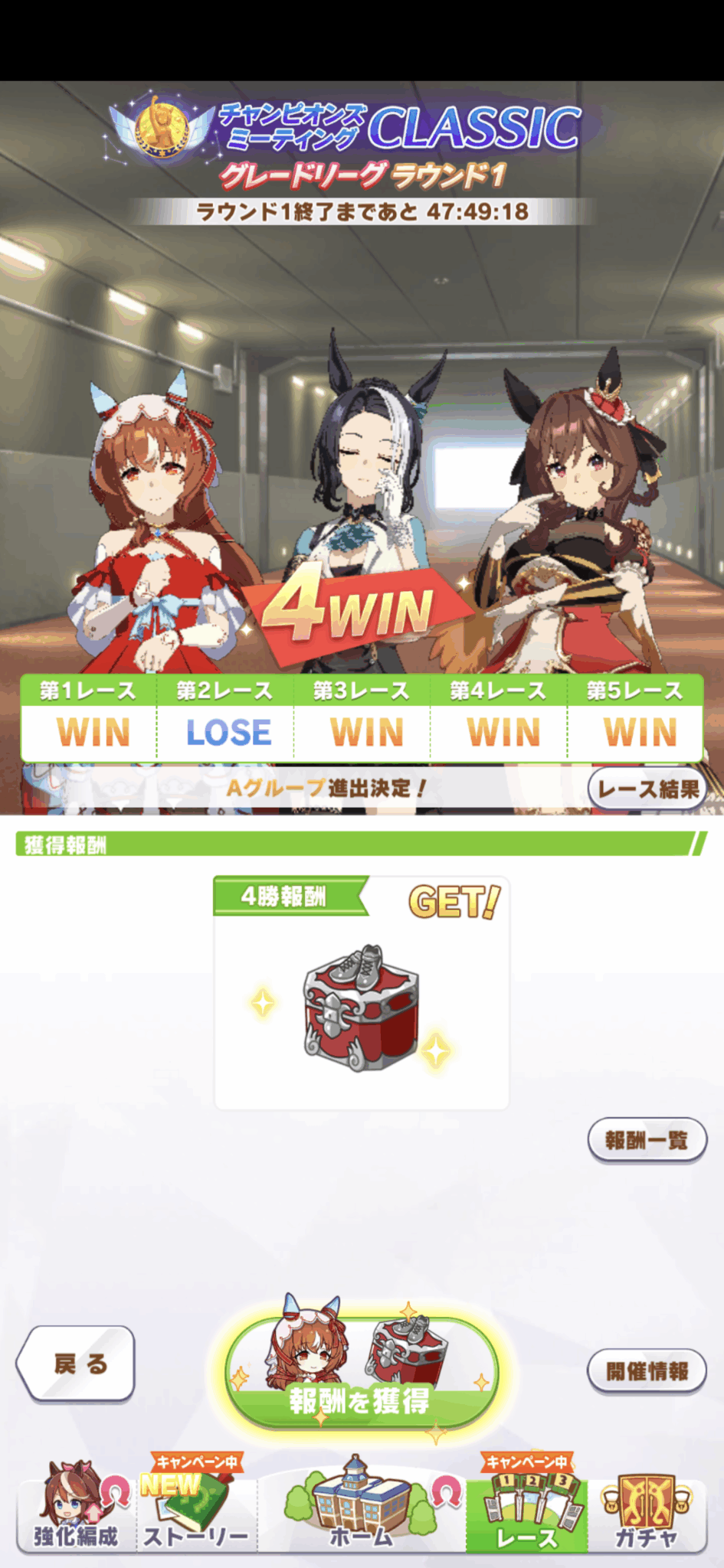Go back using the 戻る button

[x=77, y=1364]
